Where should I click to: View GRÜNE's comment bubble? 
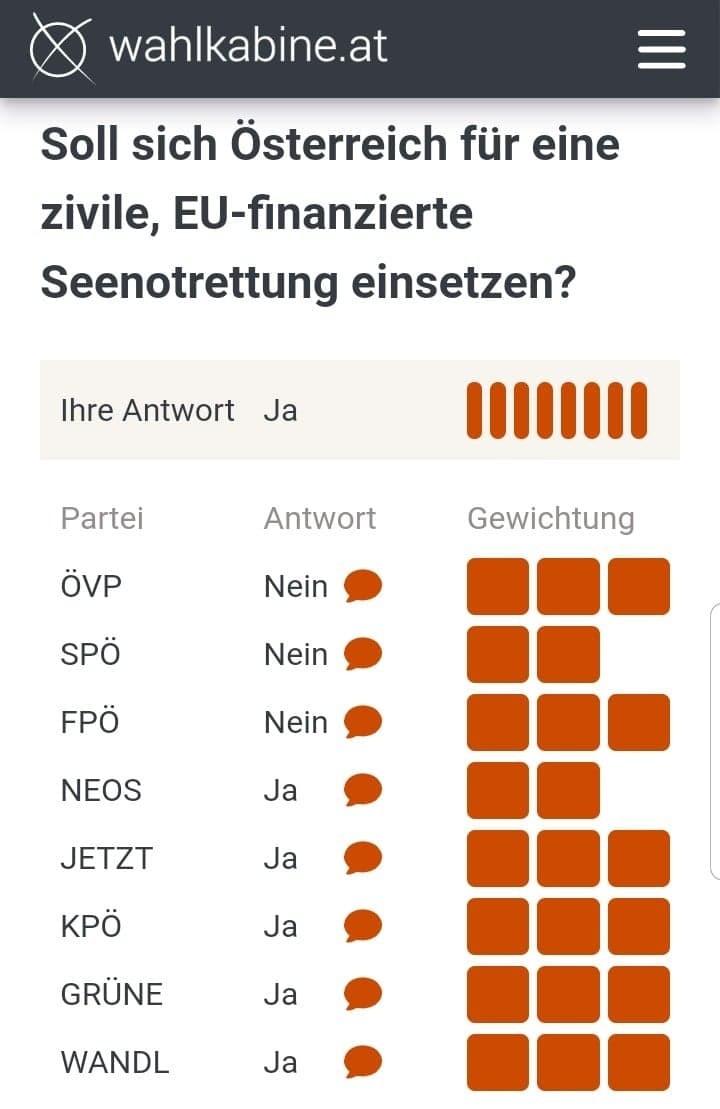[363, 994]
